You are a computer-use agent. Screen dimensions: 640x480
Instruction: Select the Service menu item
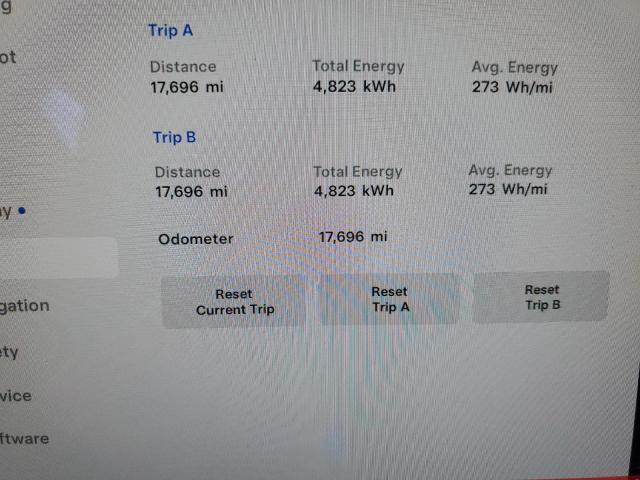(17, 396)
